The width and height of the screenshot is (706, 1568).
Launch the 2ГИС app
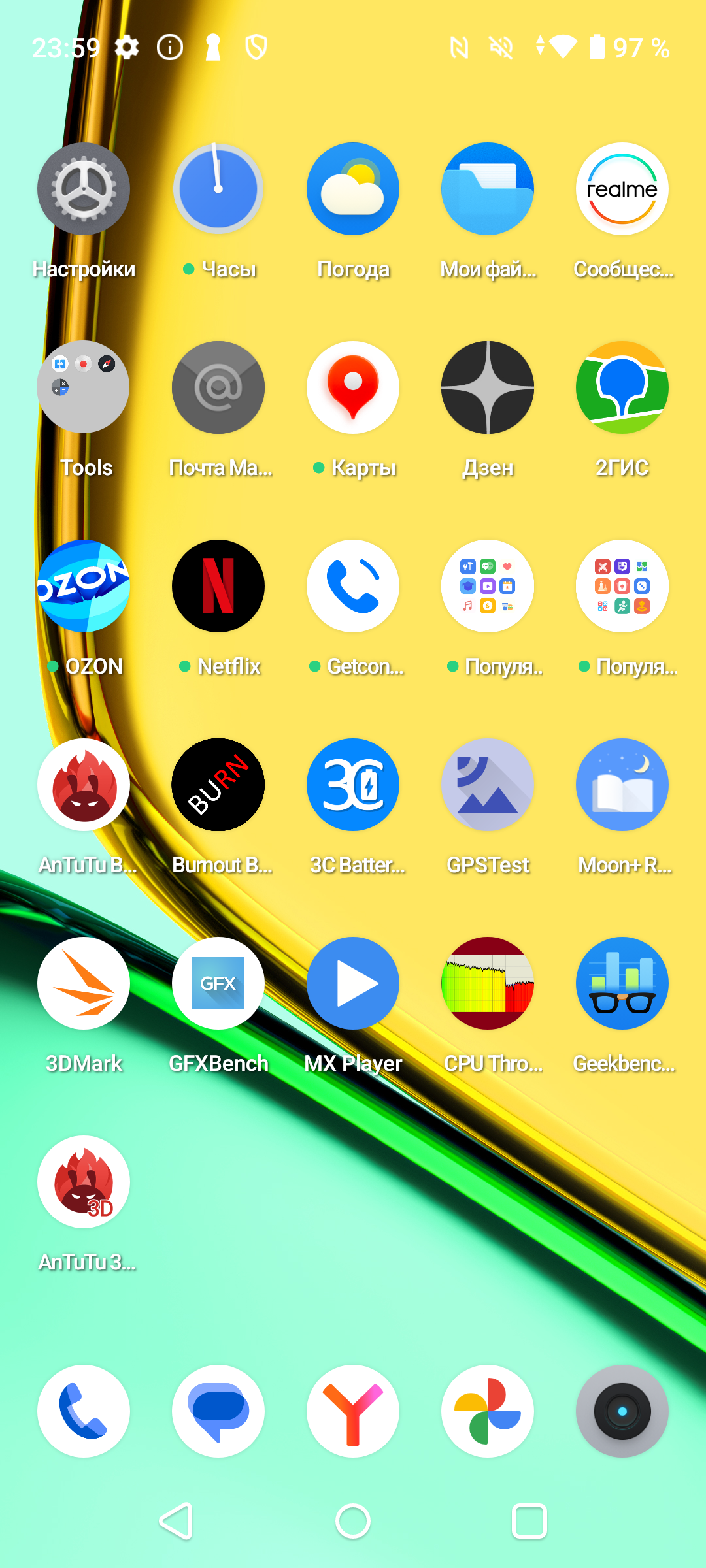click(622, 387)
